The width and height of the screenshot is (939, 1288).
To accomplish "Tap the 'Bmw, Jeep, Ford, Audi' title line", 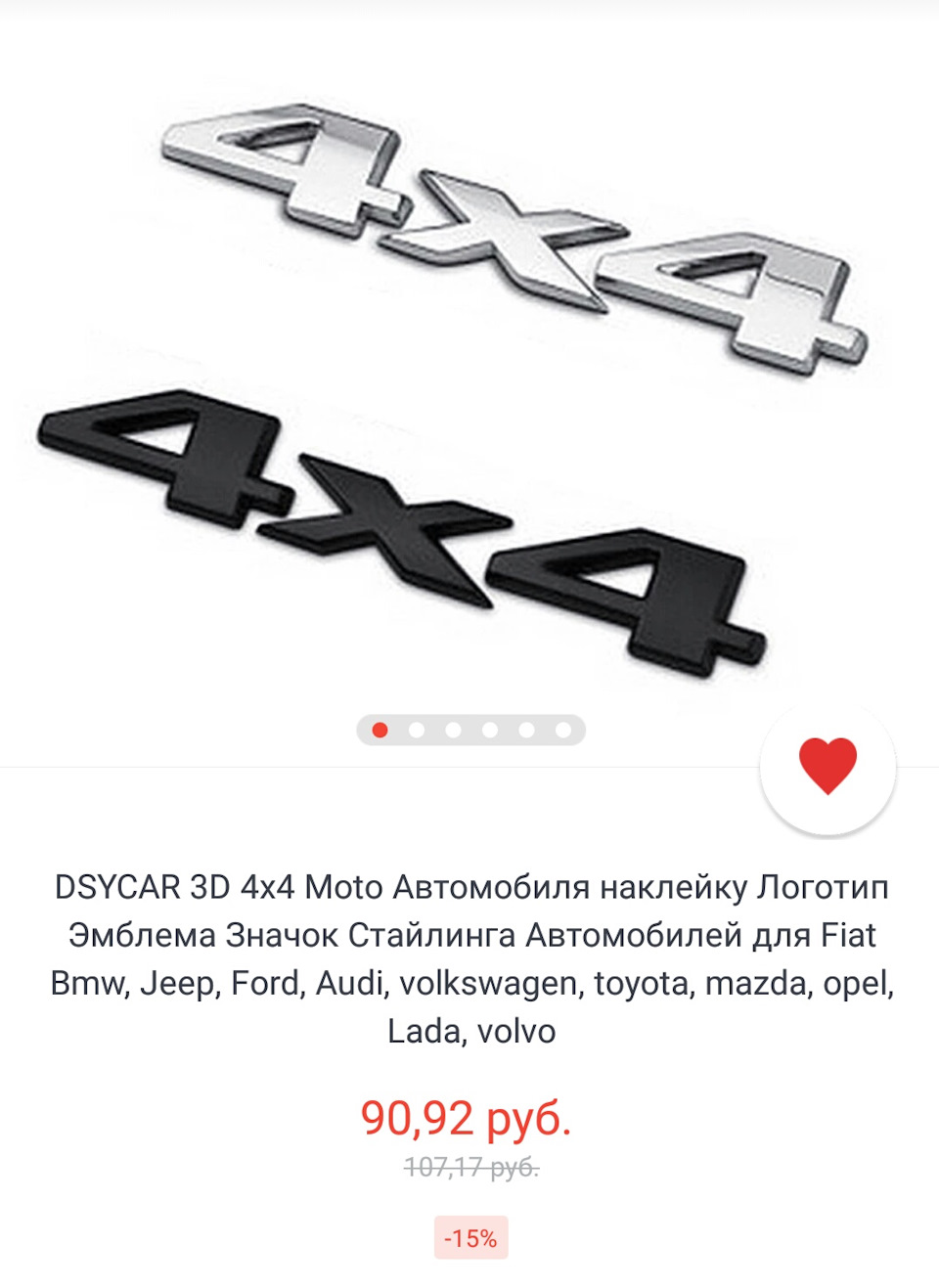I will point(469,983).
